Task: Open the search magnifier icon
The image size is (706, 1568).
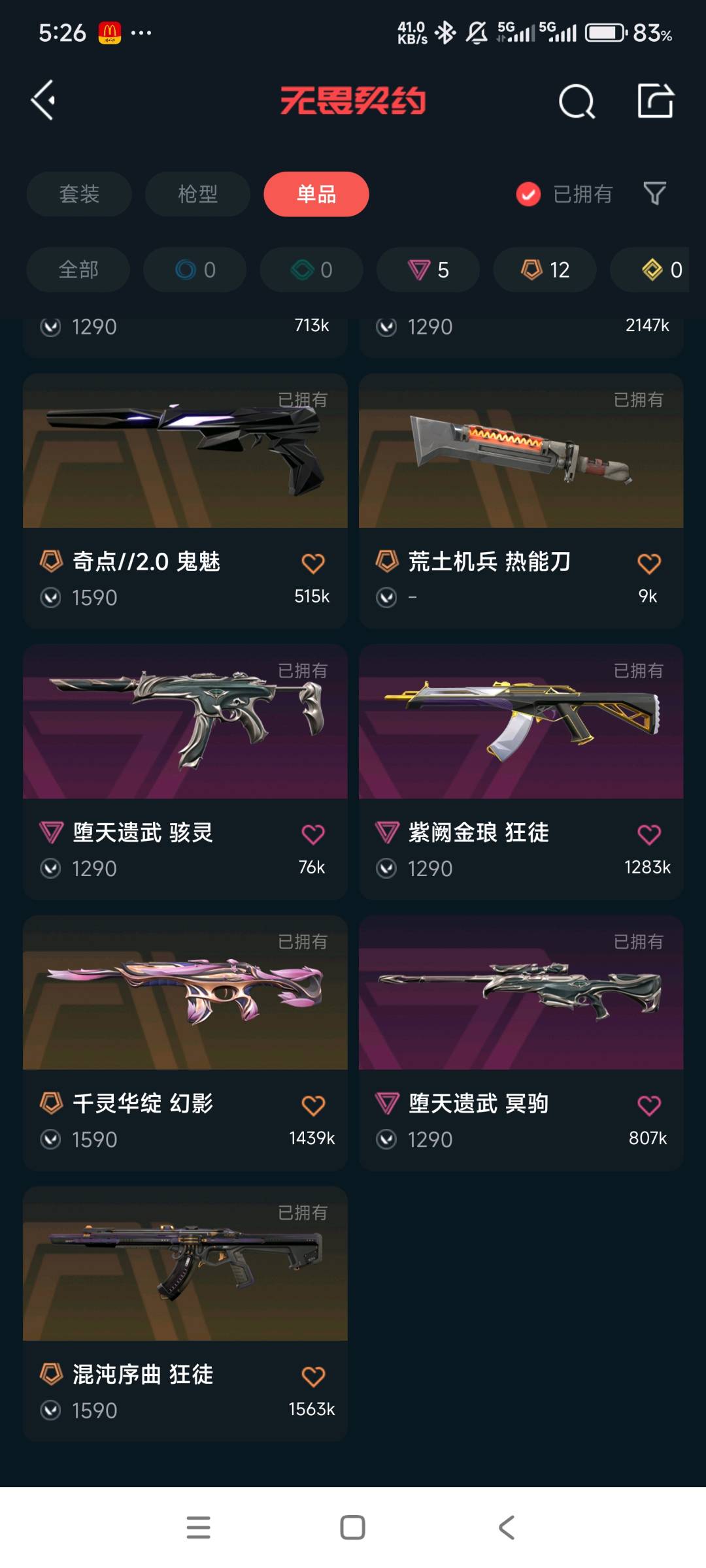Action: pyautogui.click(x=577, y=101)
